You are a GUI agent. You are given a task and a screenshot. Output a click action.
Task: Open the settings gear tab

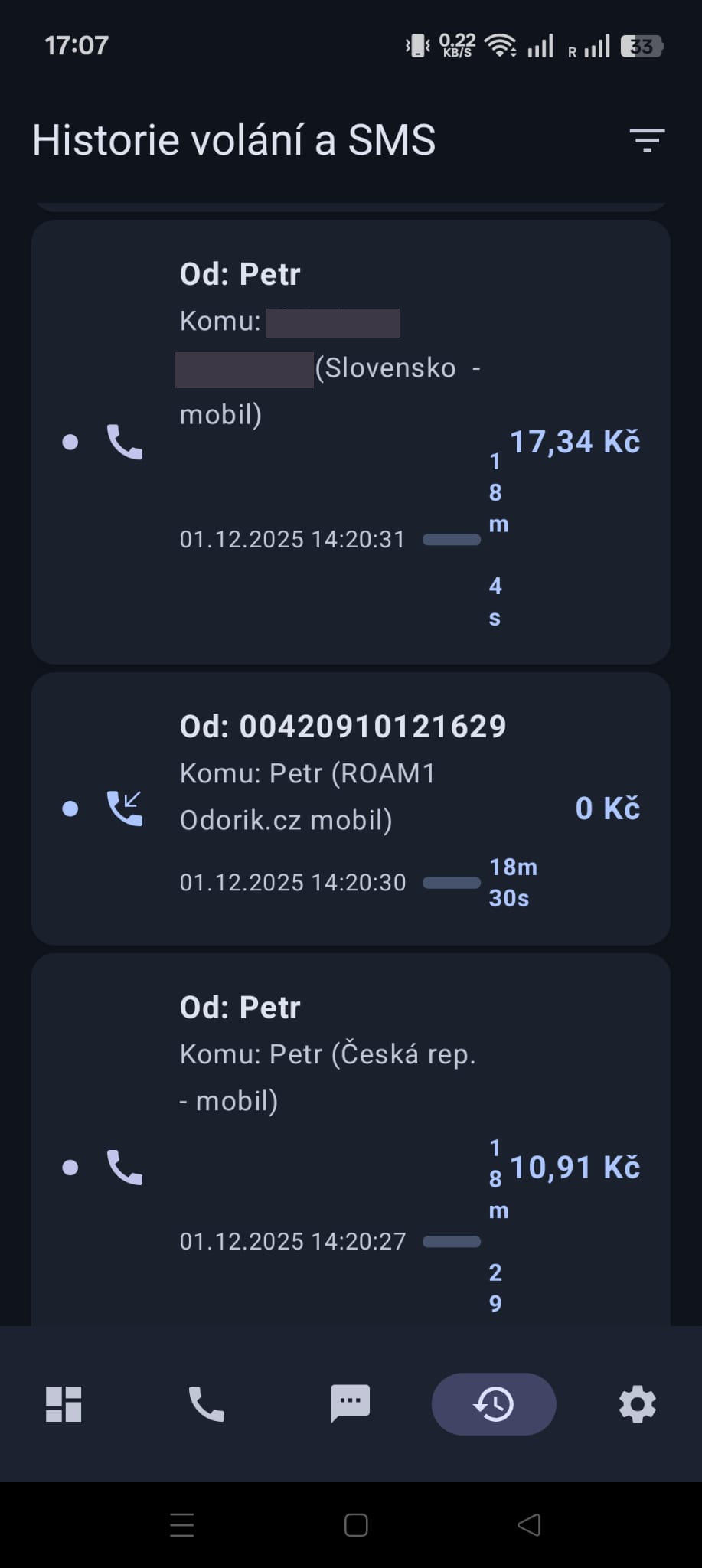637,1404
